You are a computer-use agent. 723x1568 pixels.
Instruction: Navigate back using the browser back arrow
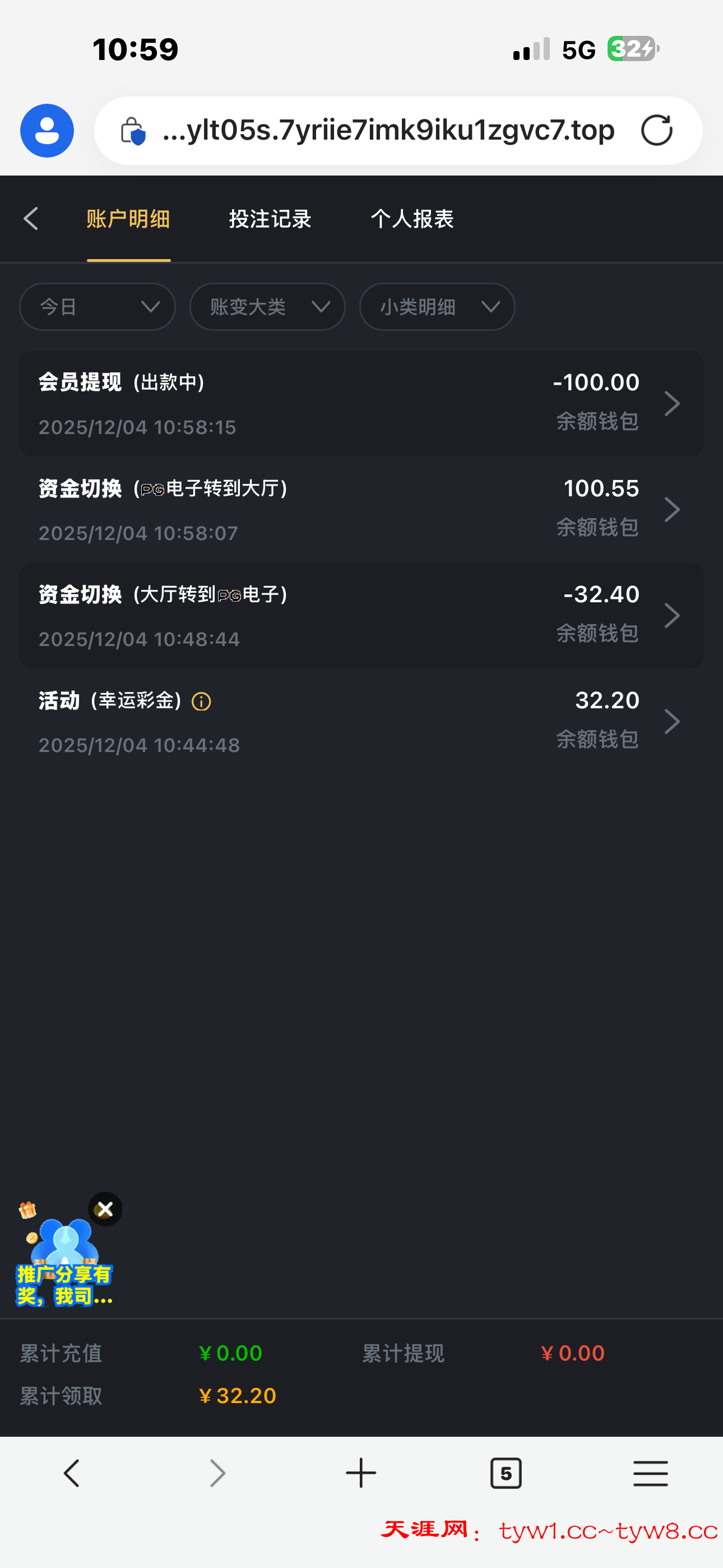click(x=71, y=1473)
